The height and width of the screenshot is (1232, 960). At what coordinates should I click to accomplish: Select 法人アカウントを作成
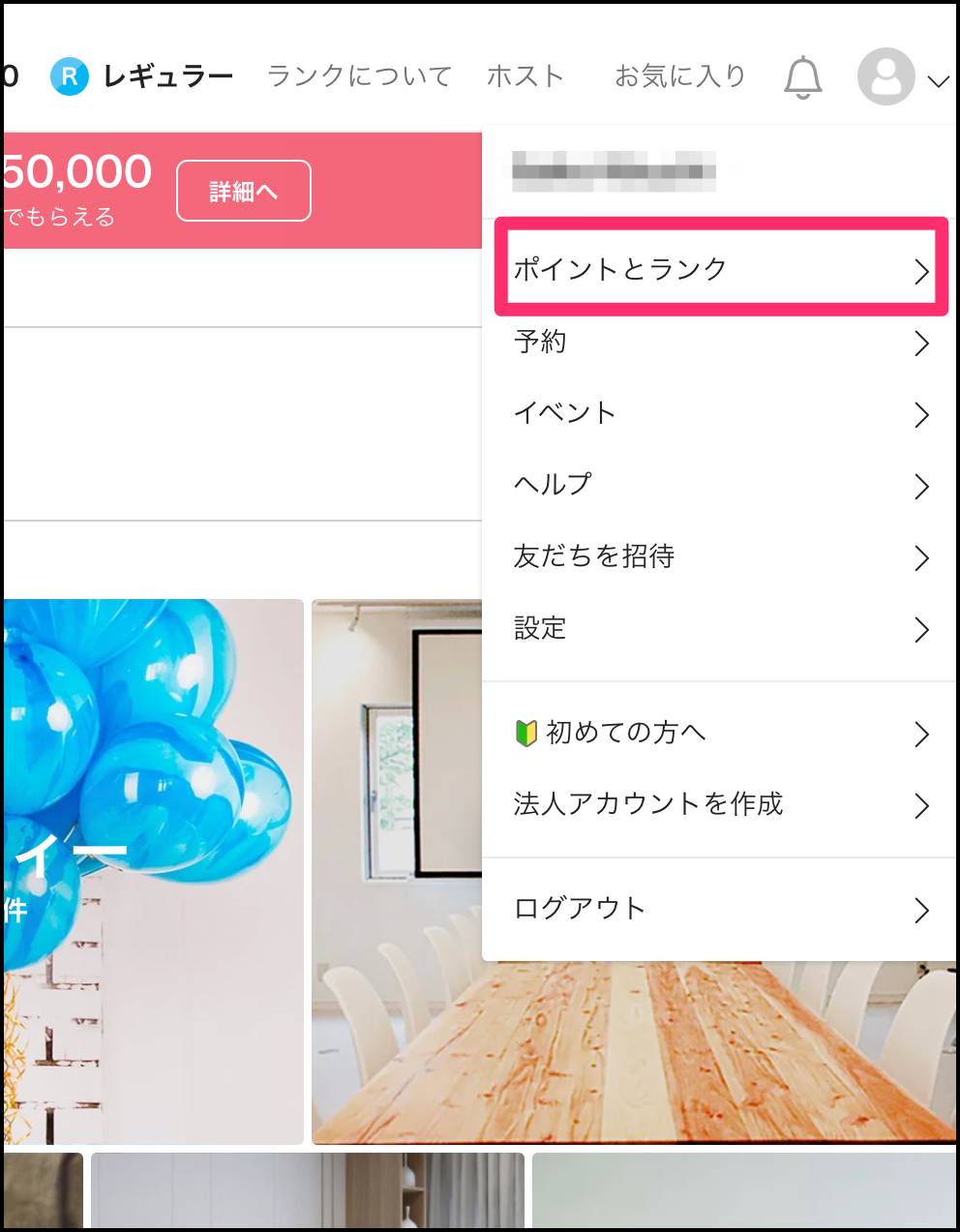[720, 804]
